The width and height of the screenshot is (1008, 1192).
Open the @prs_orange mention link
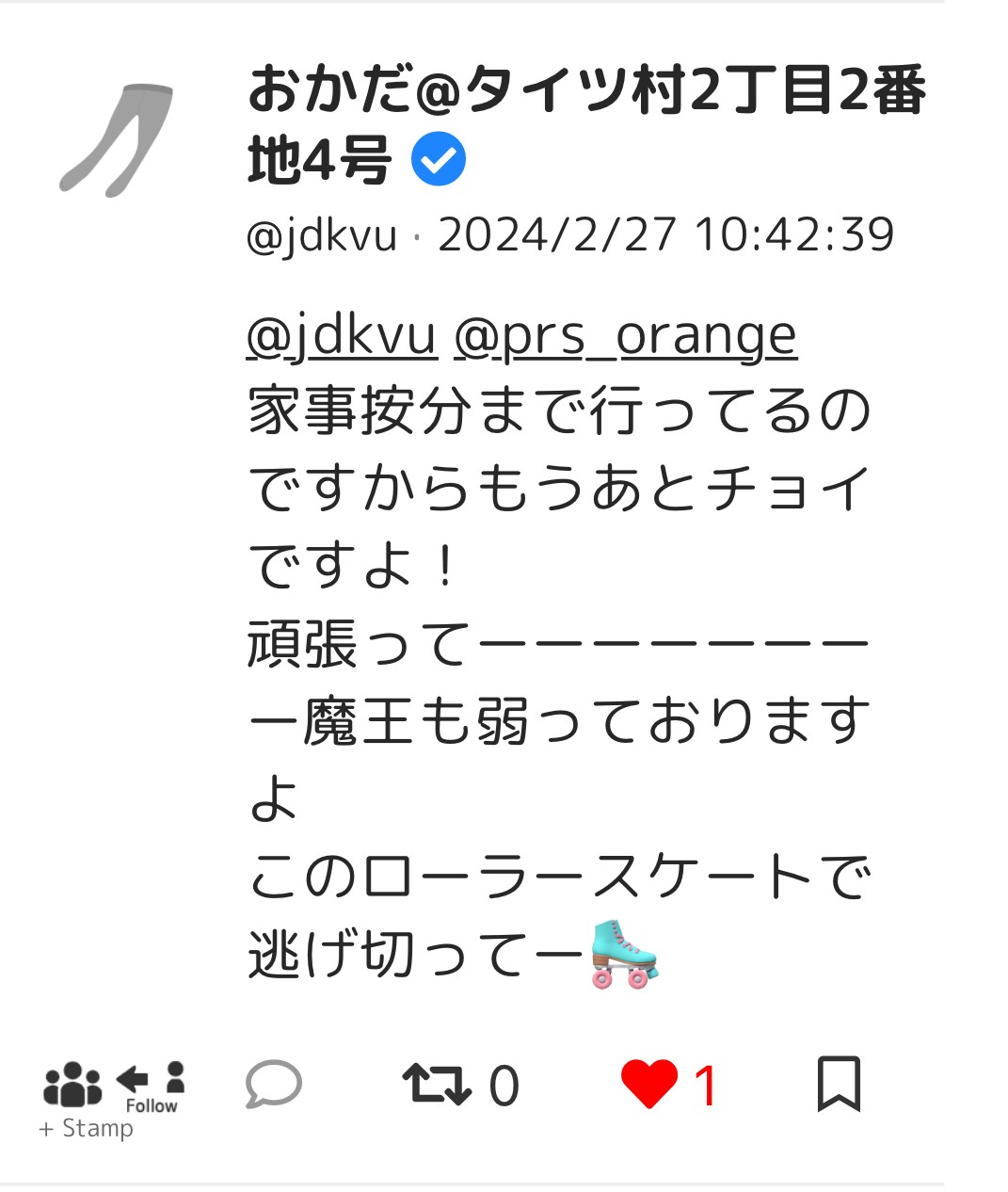click(625, 337)
